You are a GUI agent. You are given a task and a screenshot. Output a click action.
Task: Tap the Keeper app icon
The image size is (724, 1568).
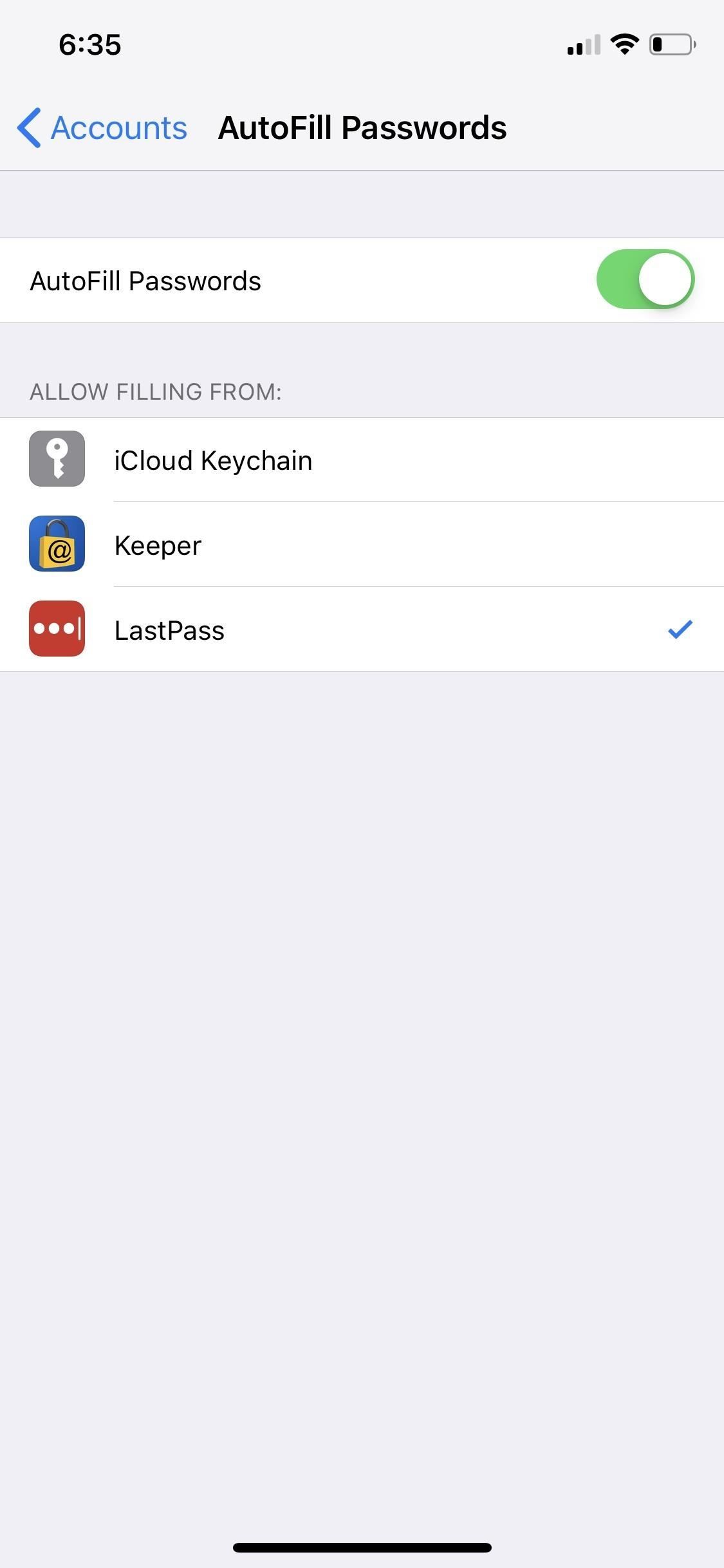pyautogui.click(x=57, y=545)
